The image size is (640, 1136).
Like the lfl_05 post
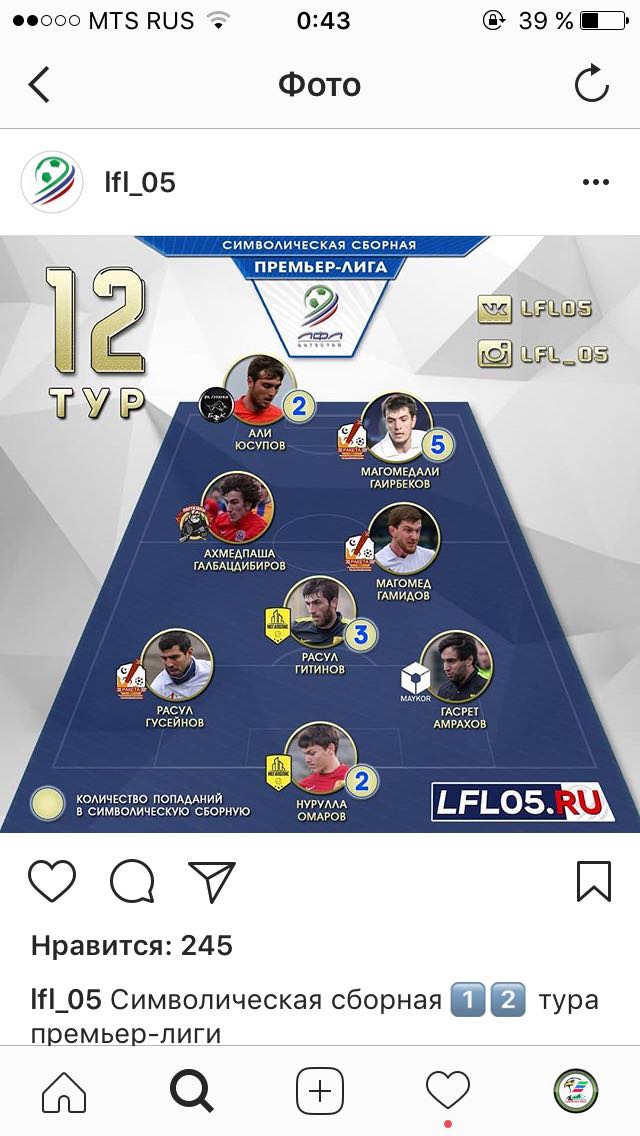52,881
